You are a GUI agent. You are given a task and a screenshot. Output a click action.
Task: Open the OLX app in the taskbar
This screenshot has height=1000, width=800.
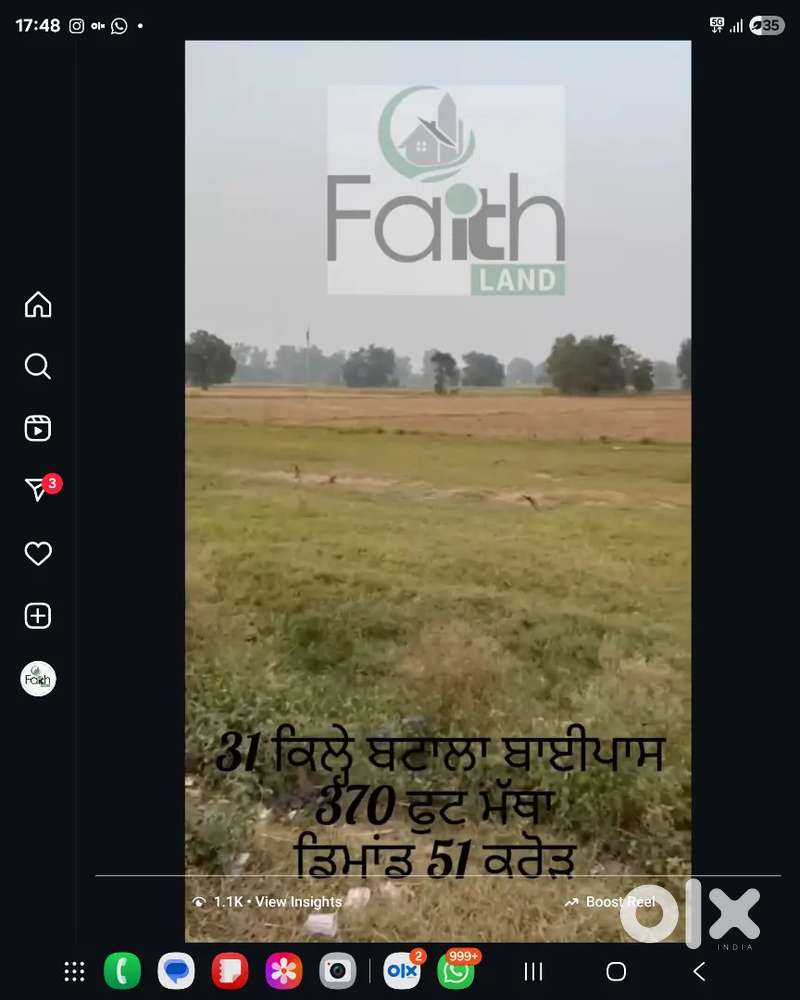coord(402,971)
